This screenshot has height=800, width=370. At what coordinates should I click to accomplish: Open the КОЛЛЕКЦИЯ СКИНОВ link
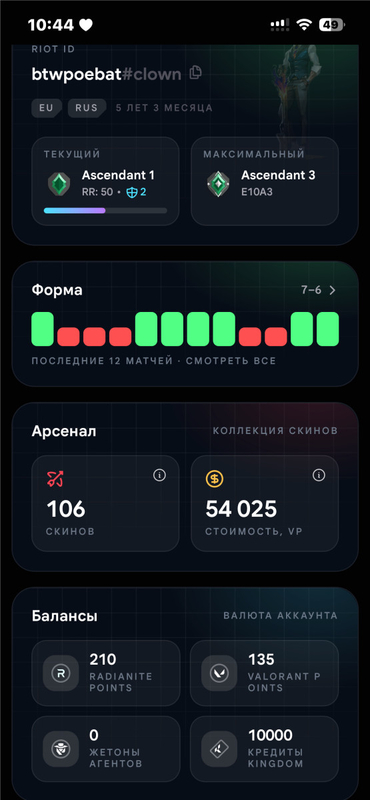pos(275,431)
